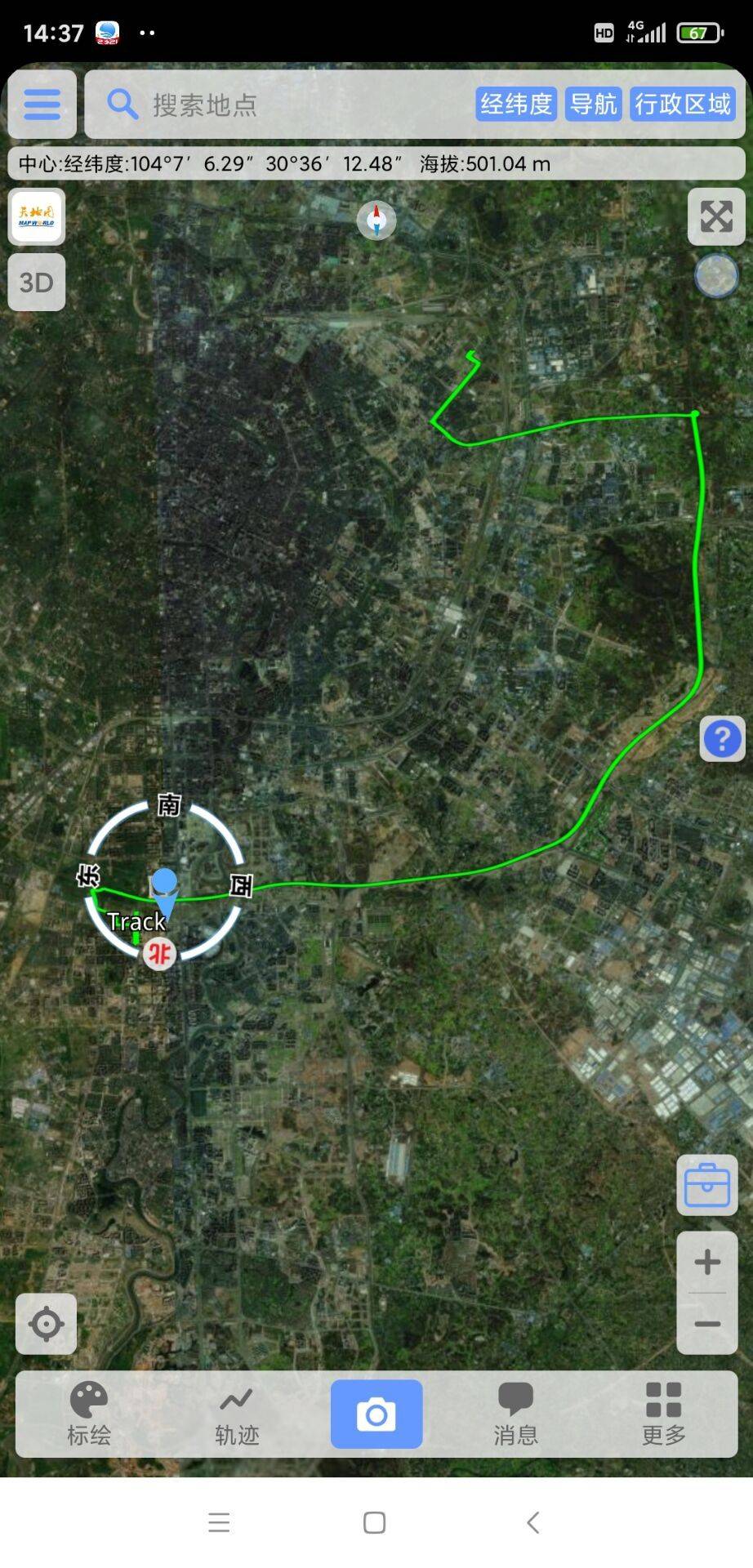Open the globe view button
This screenshot has width=753, height=1568.
coord(716,276)
